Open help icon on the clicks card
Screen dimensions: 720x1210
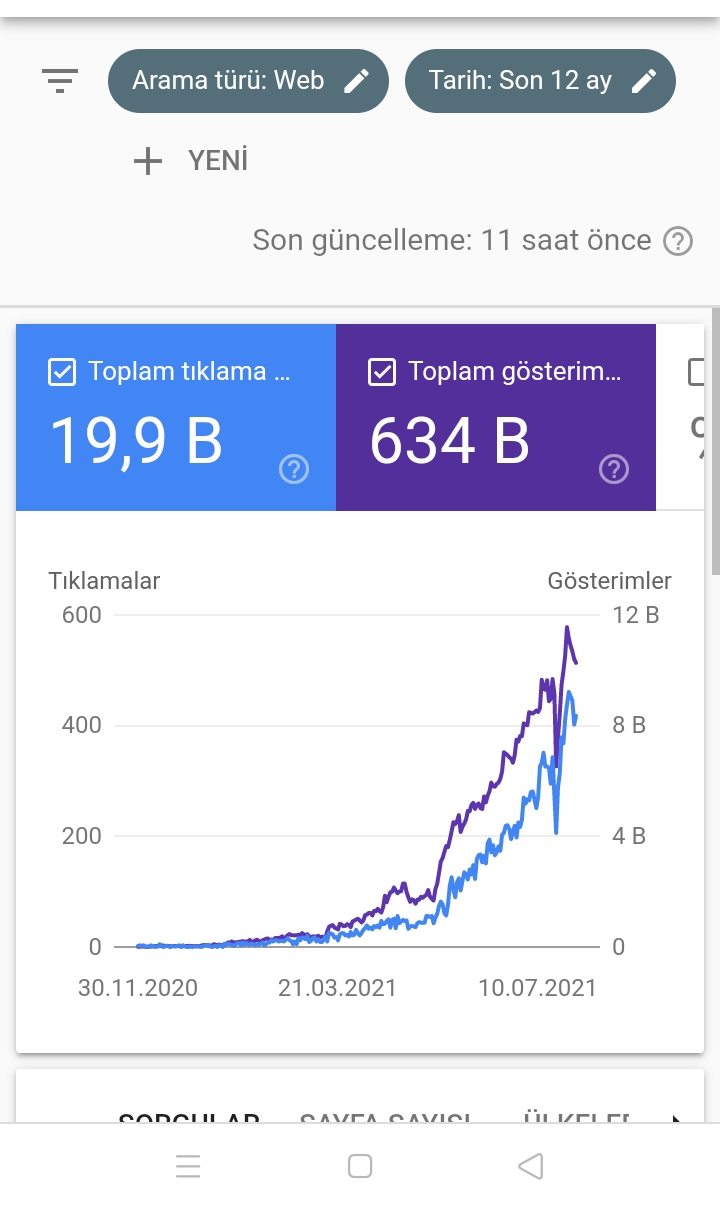294,469
